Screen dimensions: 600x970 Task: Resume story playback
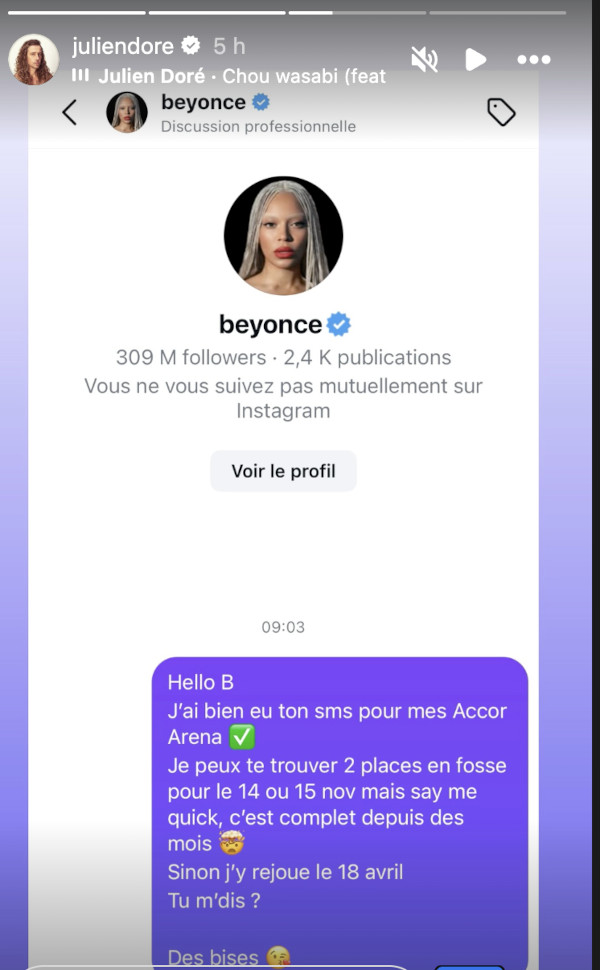[x=476, y=60]
